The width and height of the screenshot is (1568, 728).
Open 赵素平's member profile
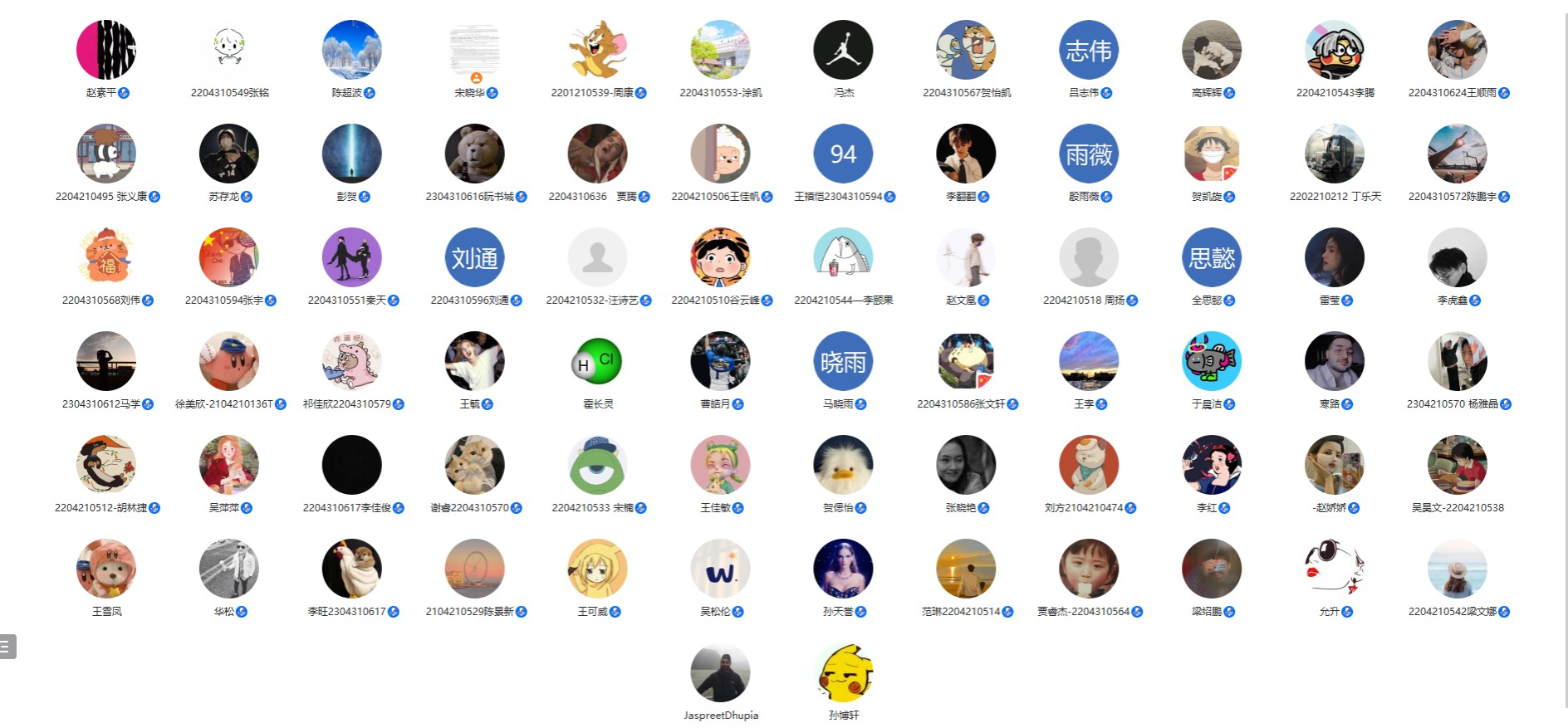pos(106,51)
